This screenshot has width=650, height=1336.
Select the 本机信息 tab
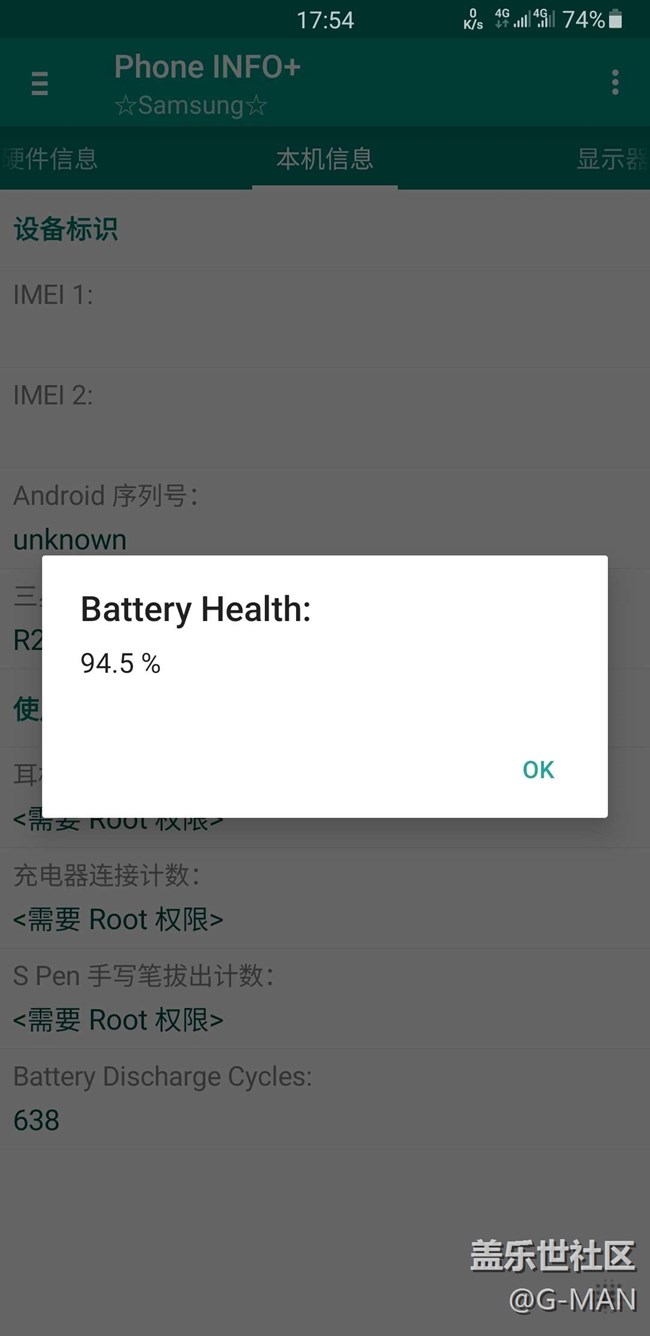click(324, 158)
